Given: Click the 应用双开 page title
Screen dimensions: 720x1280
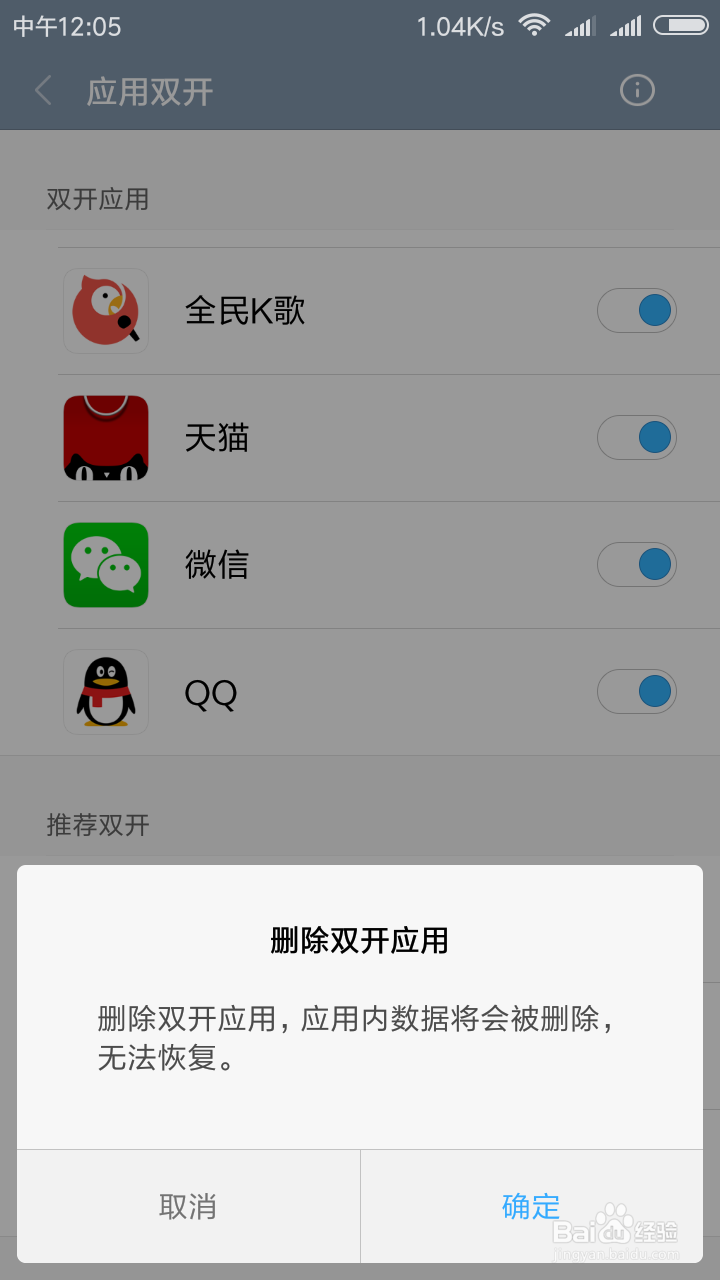Looking at the screenshot, I should [x=148, y=90].
